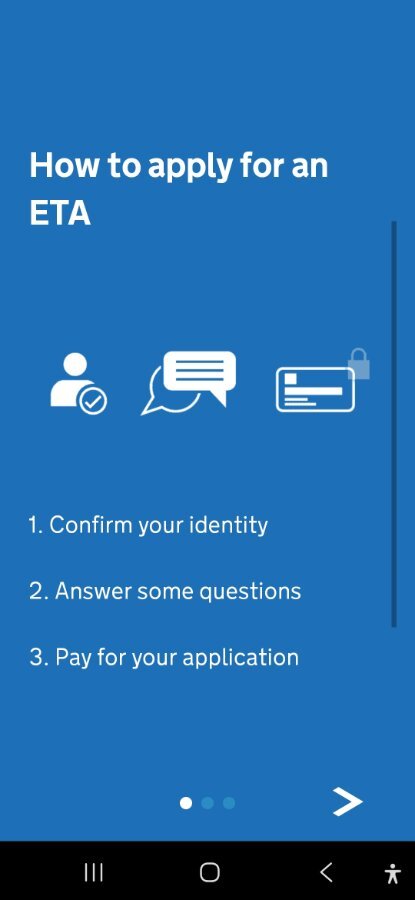The image size is (415, 900).
Task: Open recent apps from navigation bar
Action: [94, 872]
